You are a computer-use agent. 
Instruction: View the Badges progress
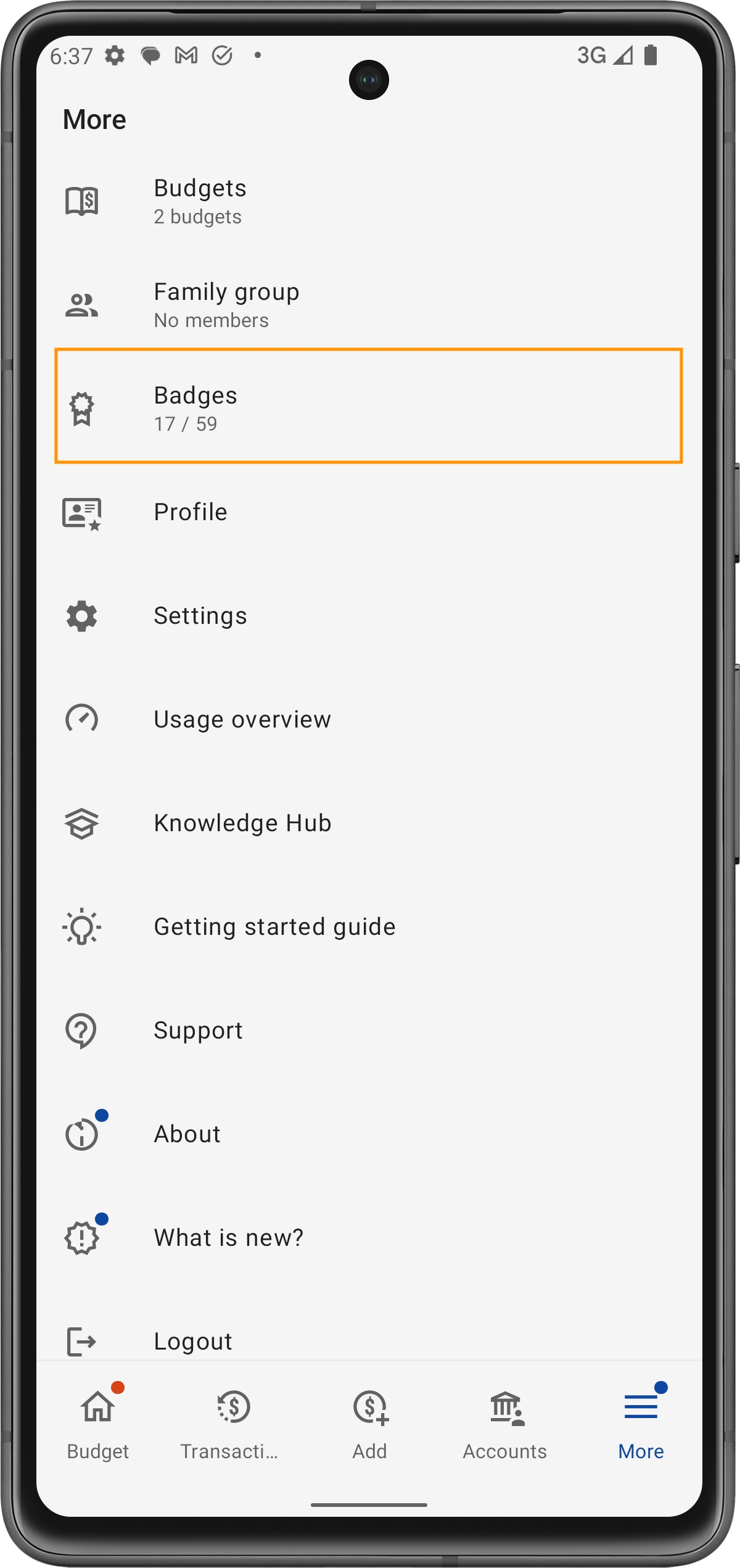tap(368, 407)
